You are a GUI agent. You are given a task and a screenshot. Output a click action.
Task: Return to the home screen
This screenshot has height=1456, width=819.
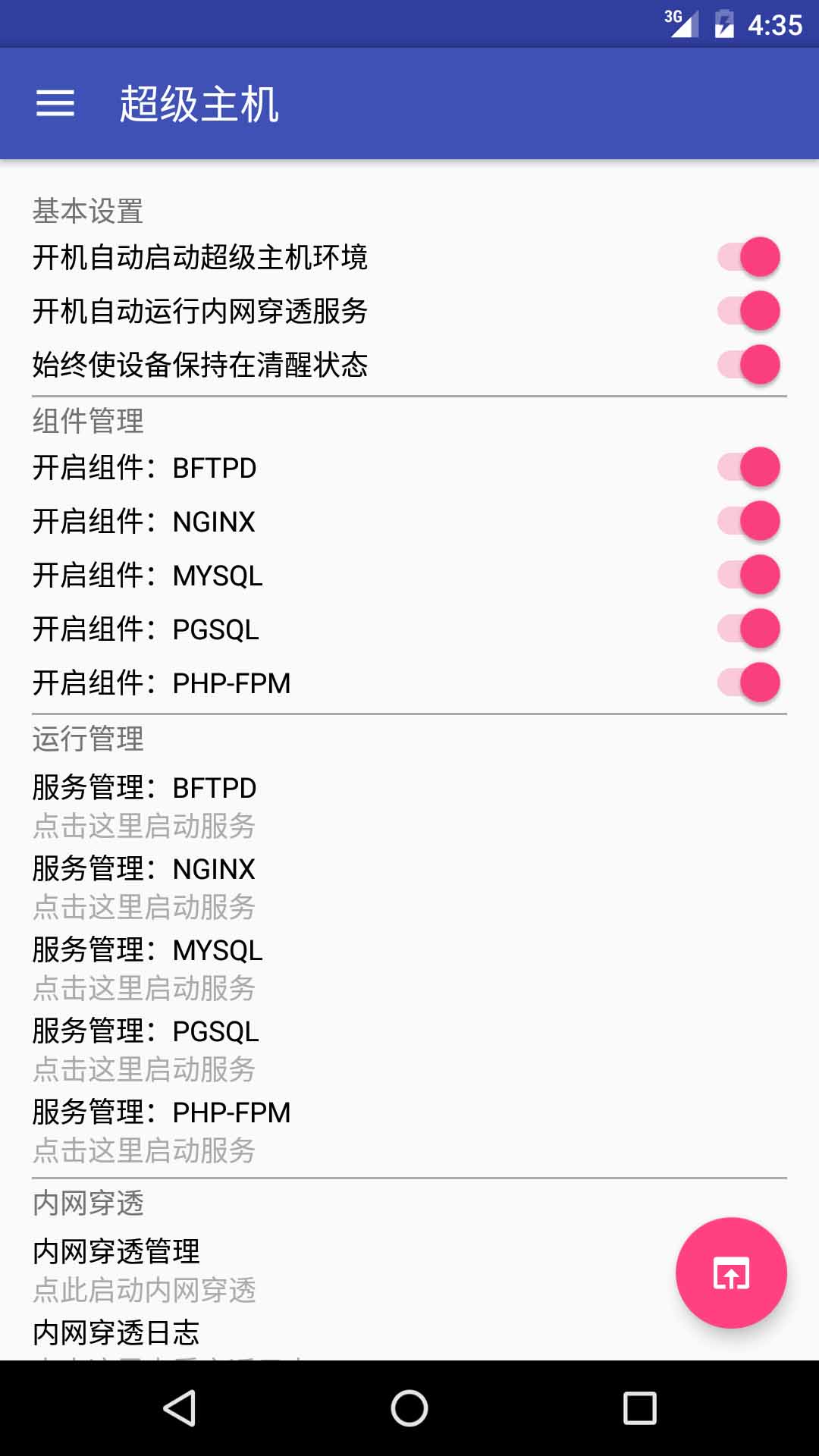[x=409, y=1408]
